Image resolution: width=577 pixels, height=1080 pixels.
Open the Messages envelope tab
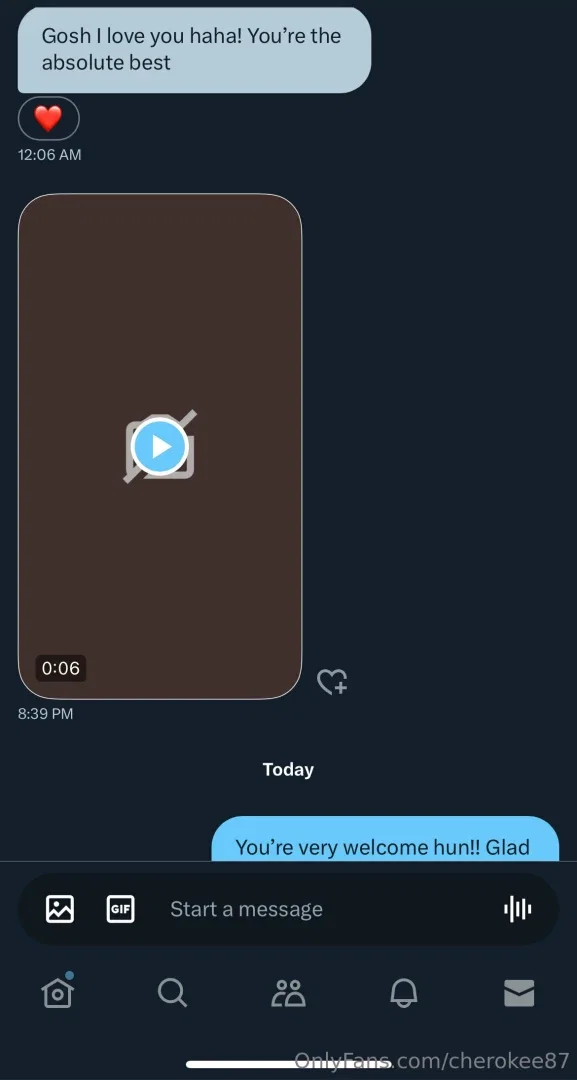519,993
